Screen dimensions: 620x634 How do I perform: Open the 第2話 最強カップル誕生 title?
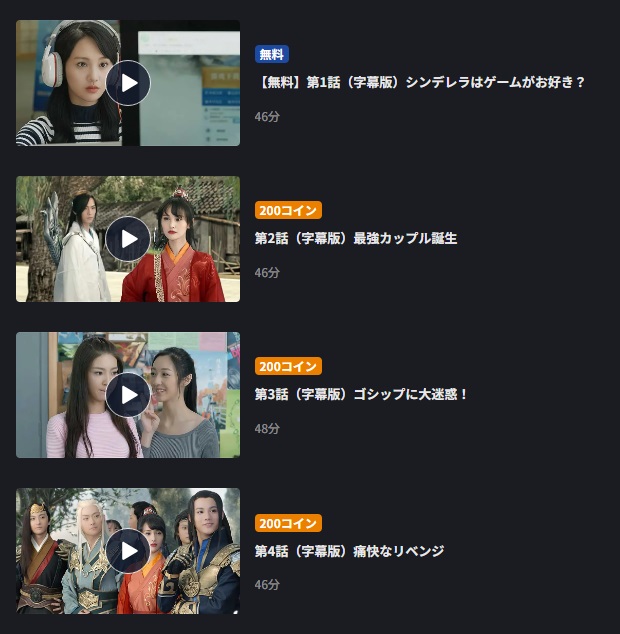tap(355, 238)
